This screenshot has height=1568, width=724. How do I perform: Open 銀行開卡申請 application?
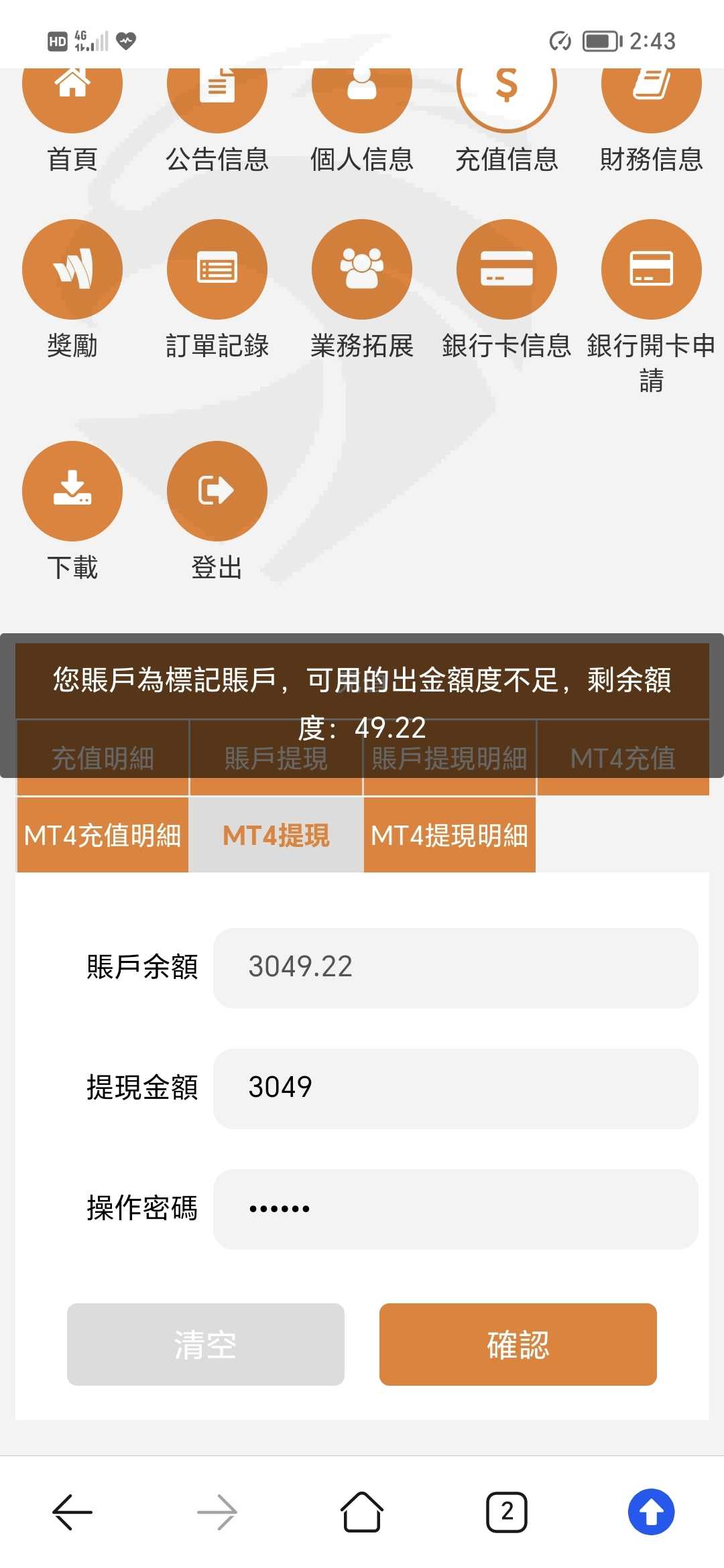coord(652,269)
